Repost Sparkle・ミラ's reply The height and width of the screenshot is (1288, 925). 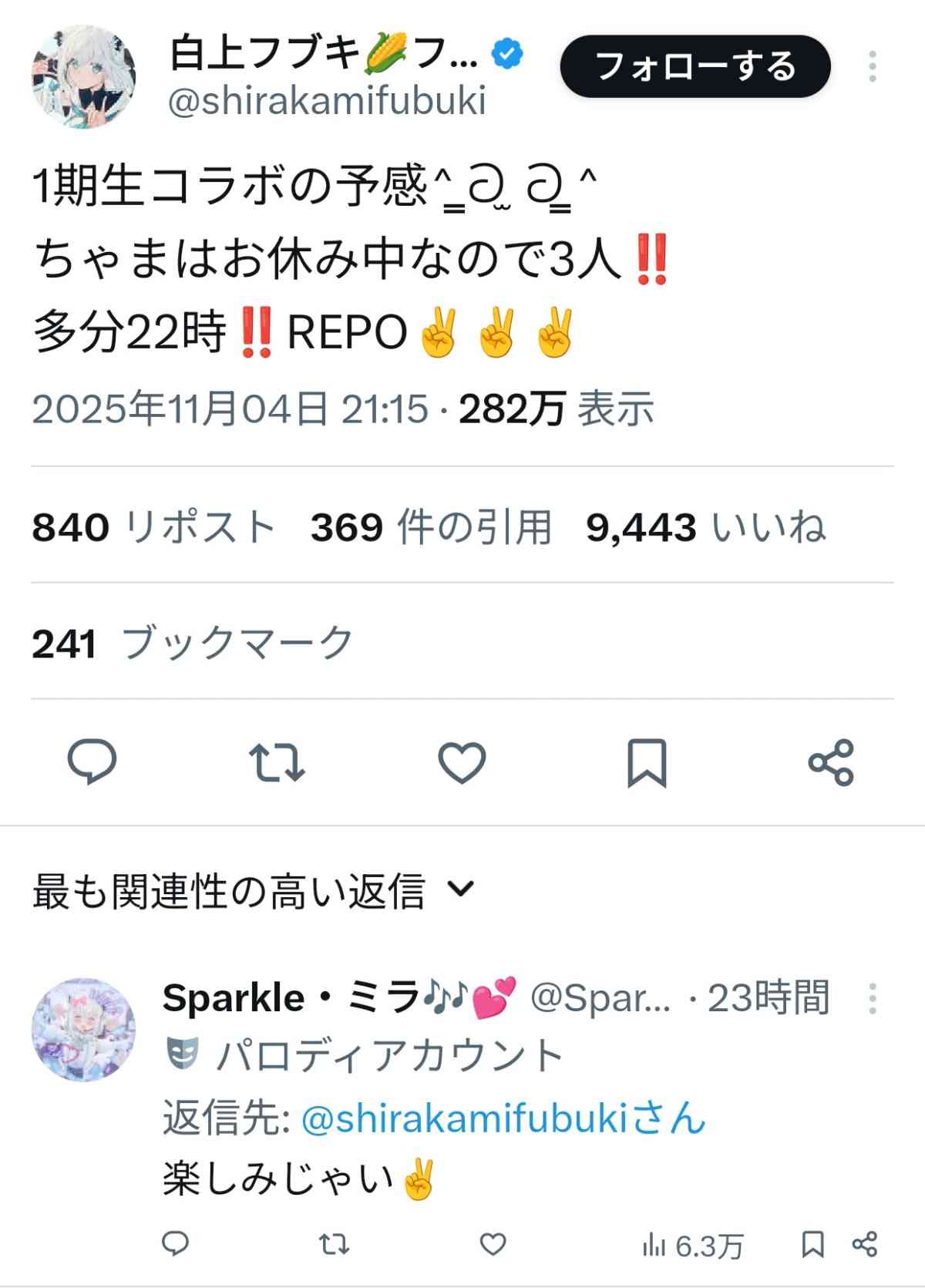tap(334, 1243)
